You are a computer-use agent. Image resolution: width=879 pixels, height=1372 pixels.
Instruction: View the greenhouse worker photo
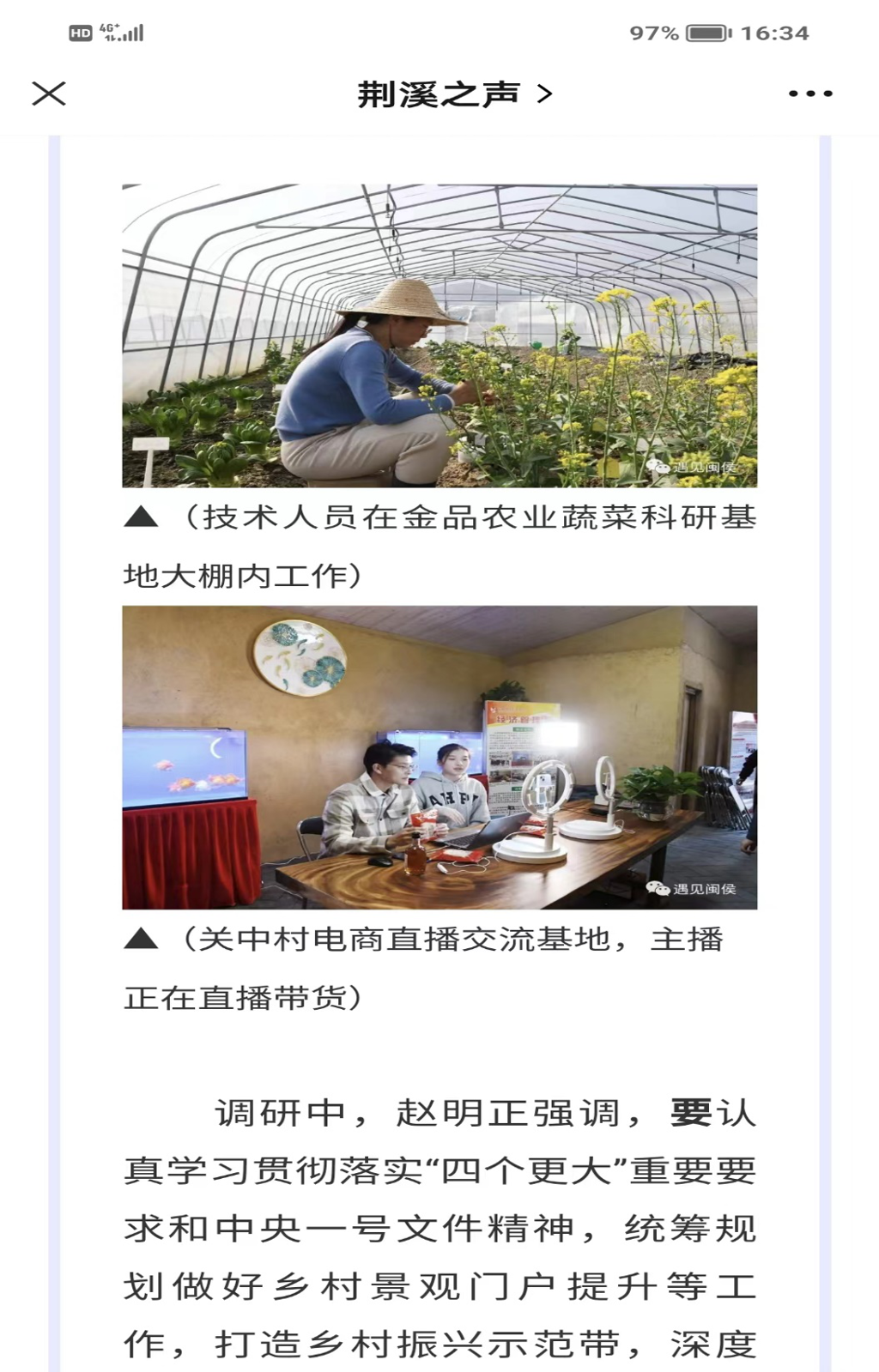click(439, 335)
